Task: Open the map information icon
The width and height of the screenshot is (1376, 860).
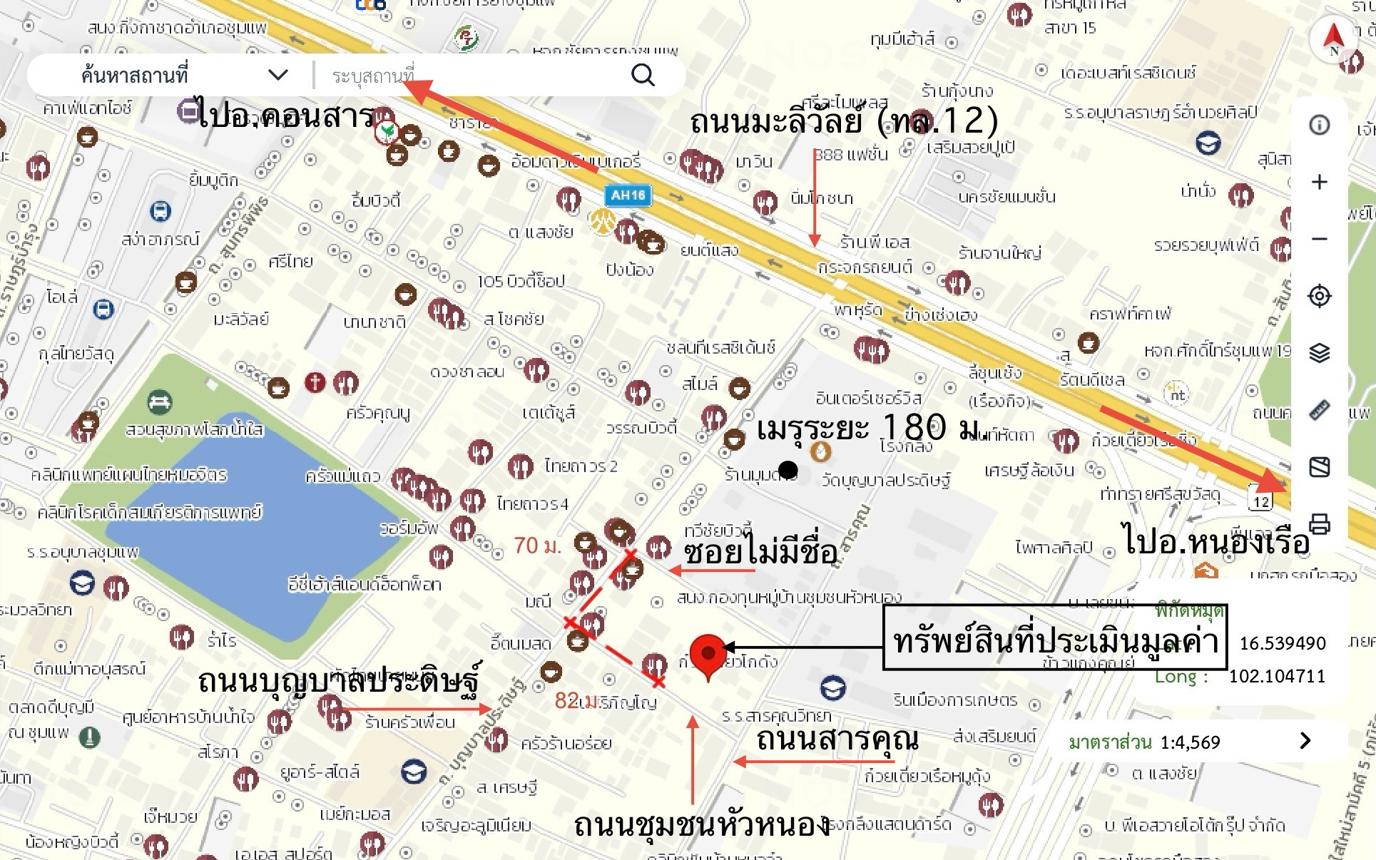Action: 1319,125
